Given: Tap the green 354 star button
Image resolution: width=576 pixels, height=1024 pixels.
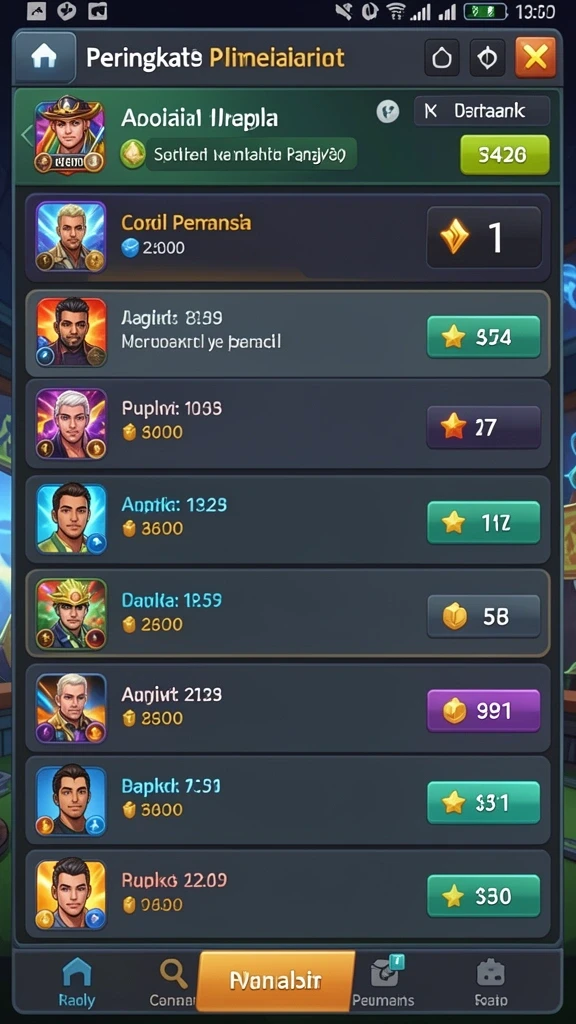Looking at the screenshot, I should pyautogui.click(x=483, y=337).
